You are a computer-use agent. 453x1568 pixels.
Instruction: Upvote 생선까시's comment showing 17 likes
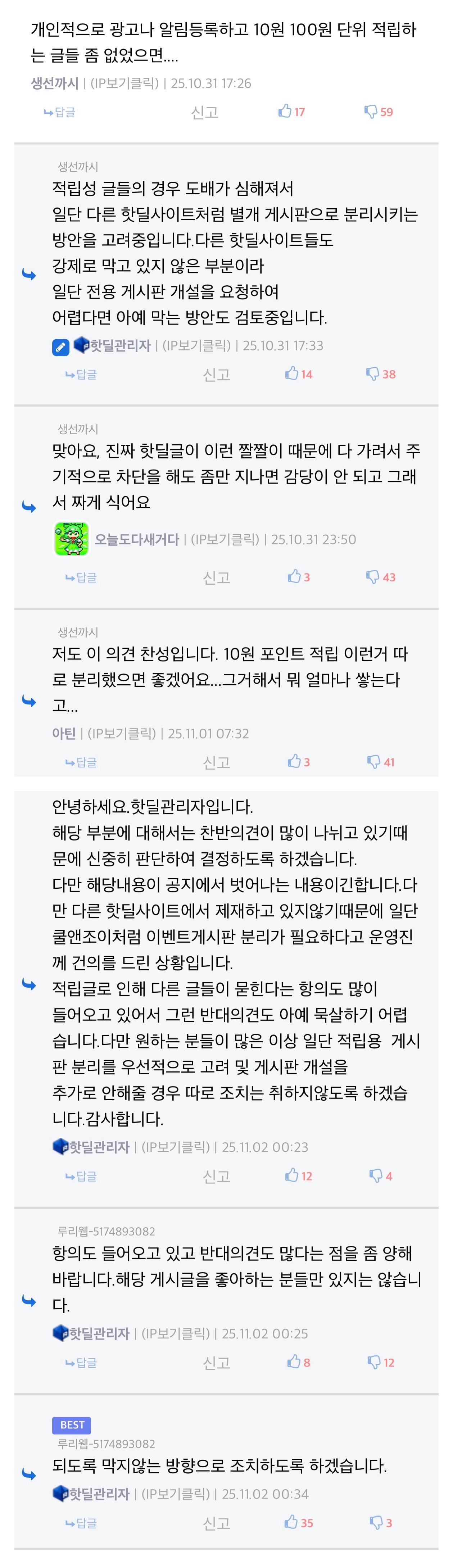click(x=291, y=112)
